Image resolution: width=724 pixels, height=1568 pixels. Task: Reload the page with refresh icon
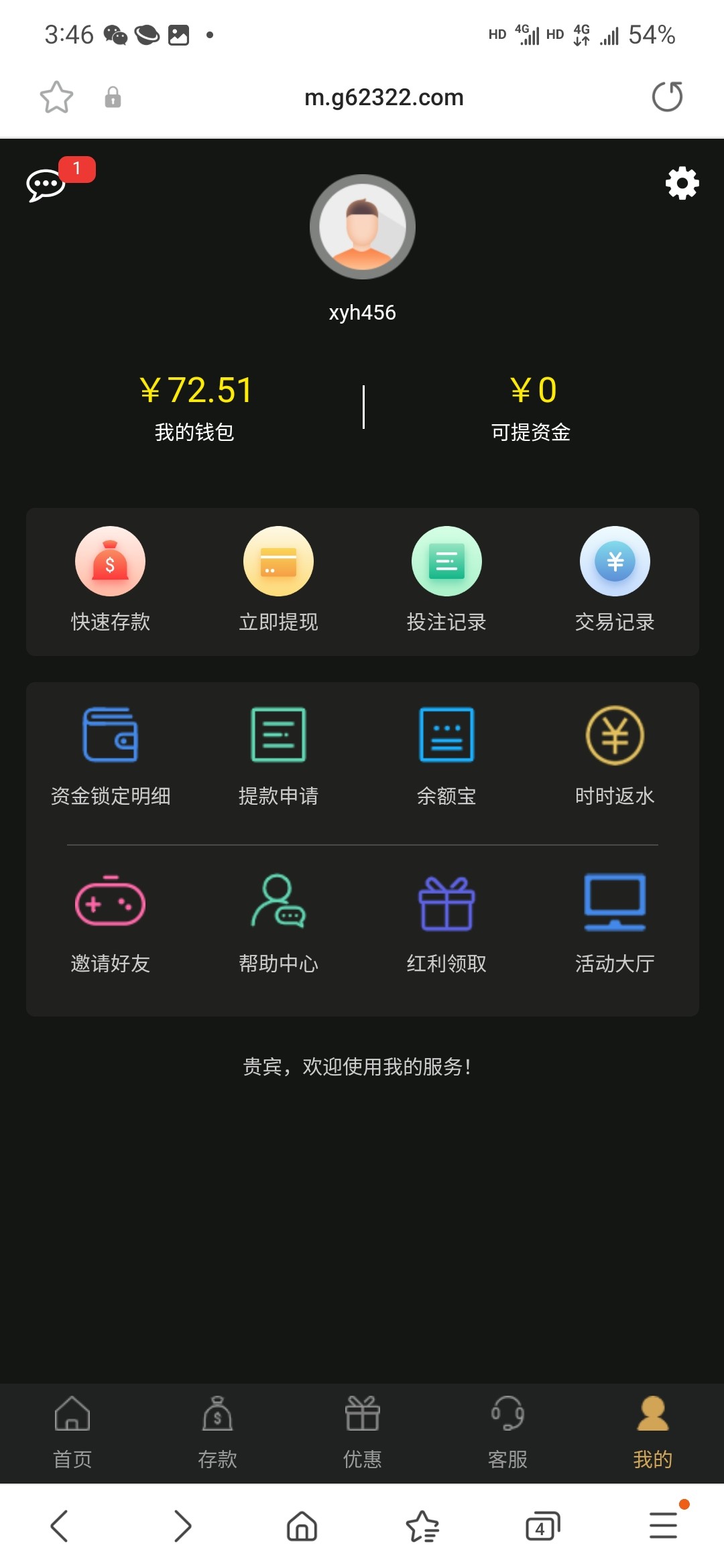(667, 96)
